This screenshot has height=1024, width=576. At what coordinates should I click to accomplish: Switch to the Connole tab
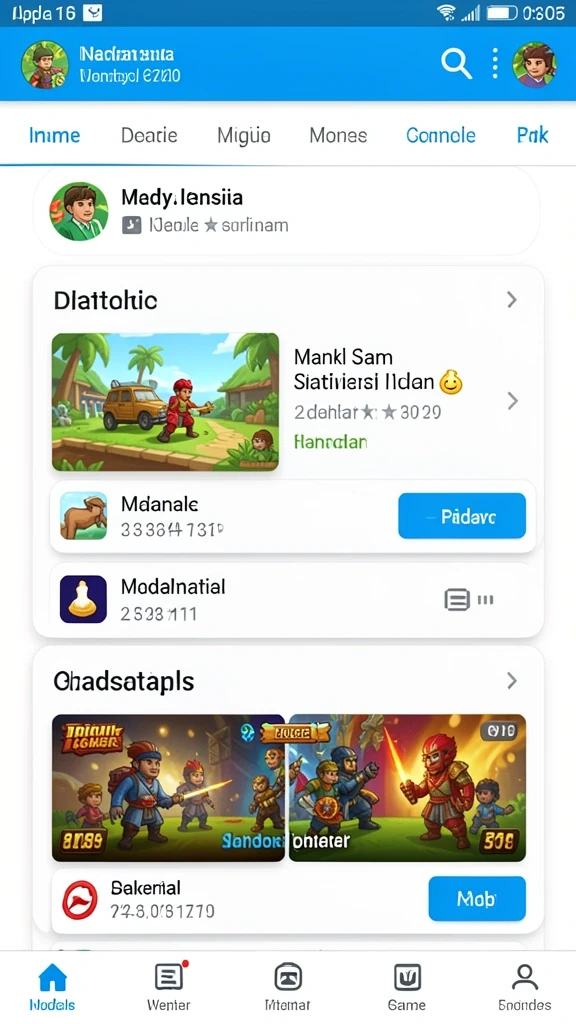tap(441, 135)
